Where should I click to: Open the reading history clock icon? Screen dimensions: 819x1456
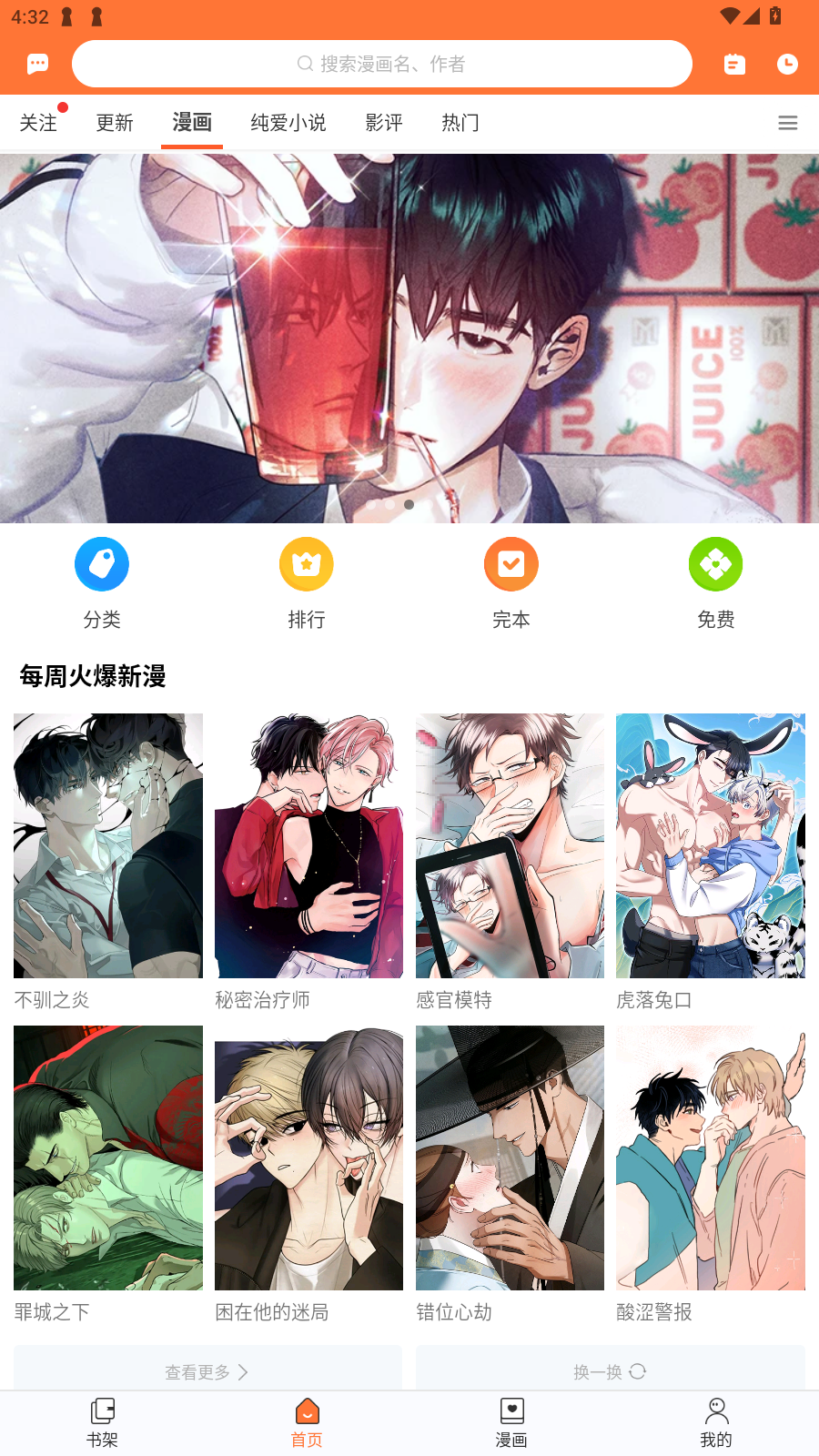point(787,64)
